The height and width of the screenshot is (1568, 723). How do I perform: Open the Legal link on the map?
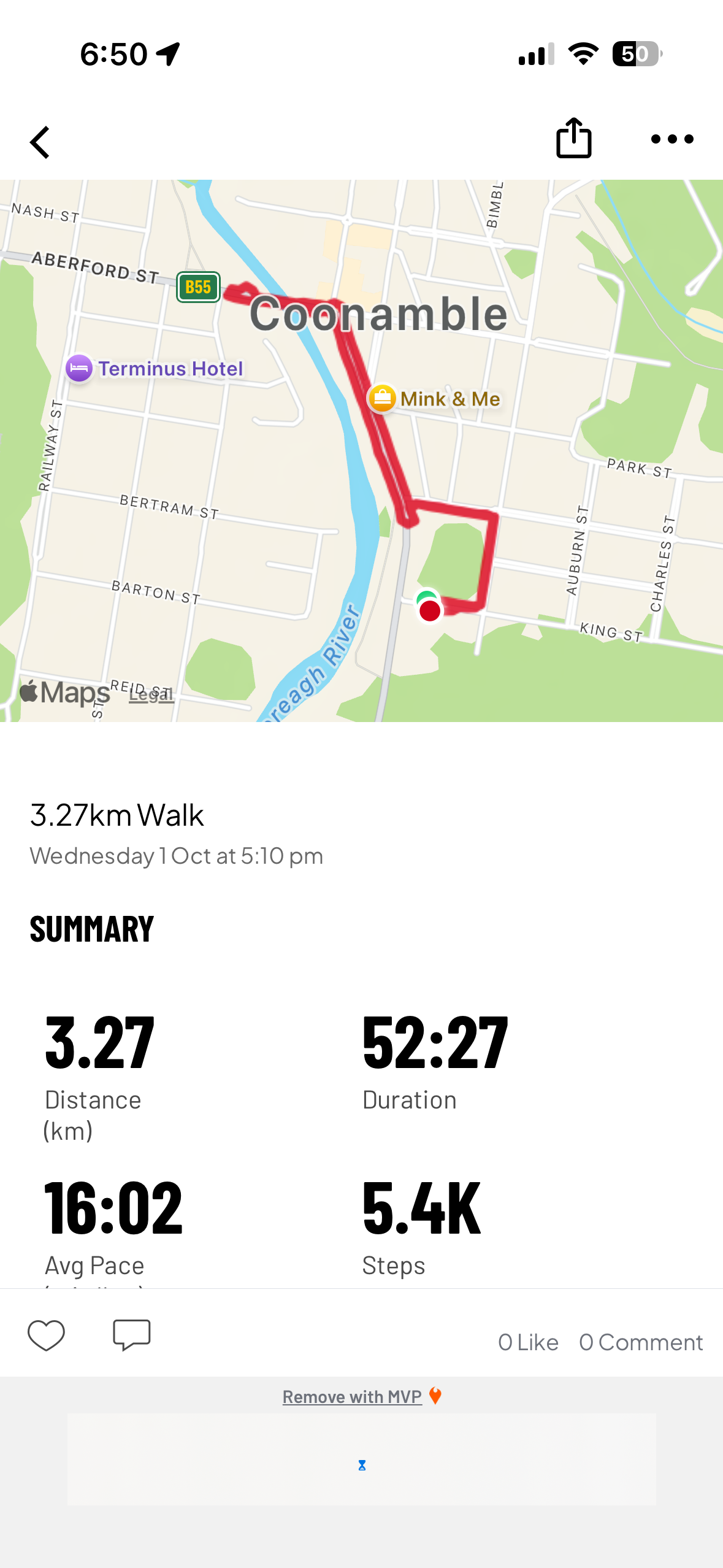151,695
